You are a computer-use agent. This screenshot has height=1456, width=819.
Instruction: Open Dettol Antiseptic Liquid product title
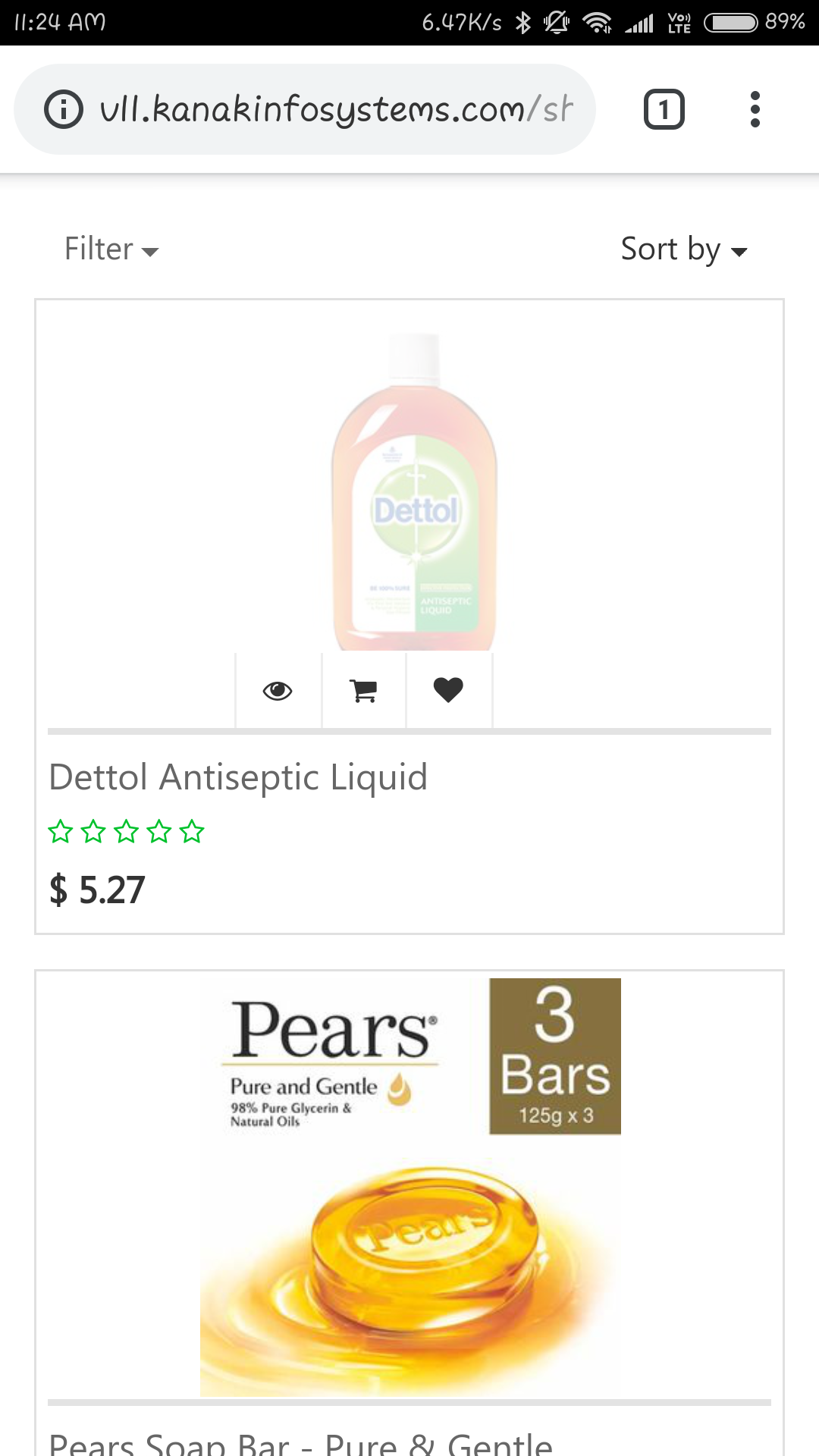point(238,777)
